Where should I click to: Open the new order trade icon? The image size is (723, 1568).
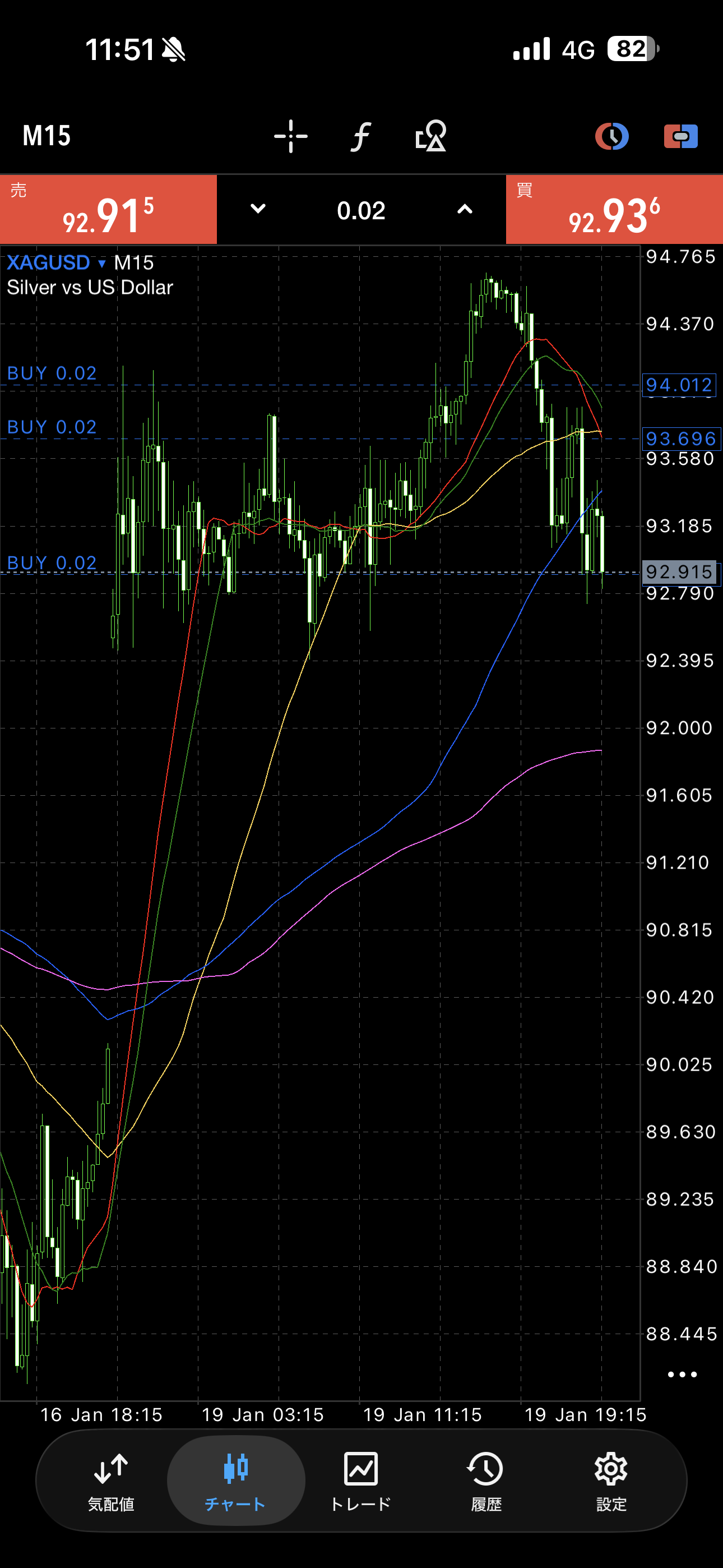(680, 136)
